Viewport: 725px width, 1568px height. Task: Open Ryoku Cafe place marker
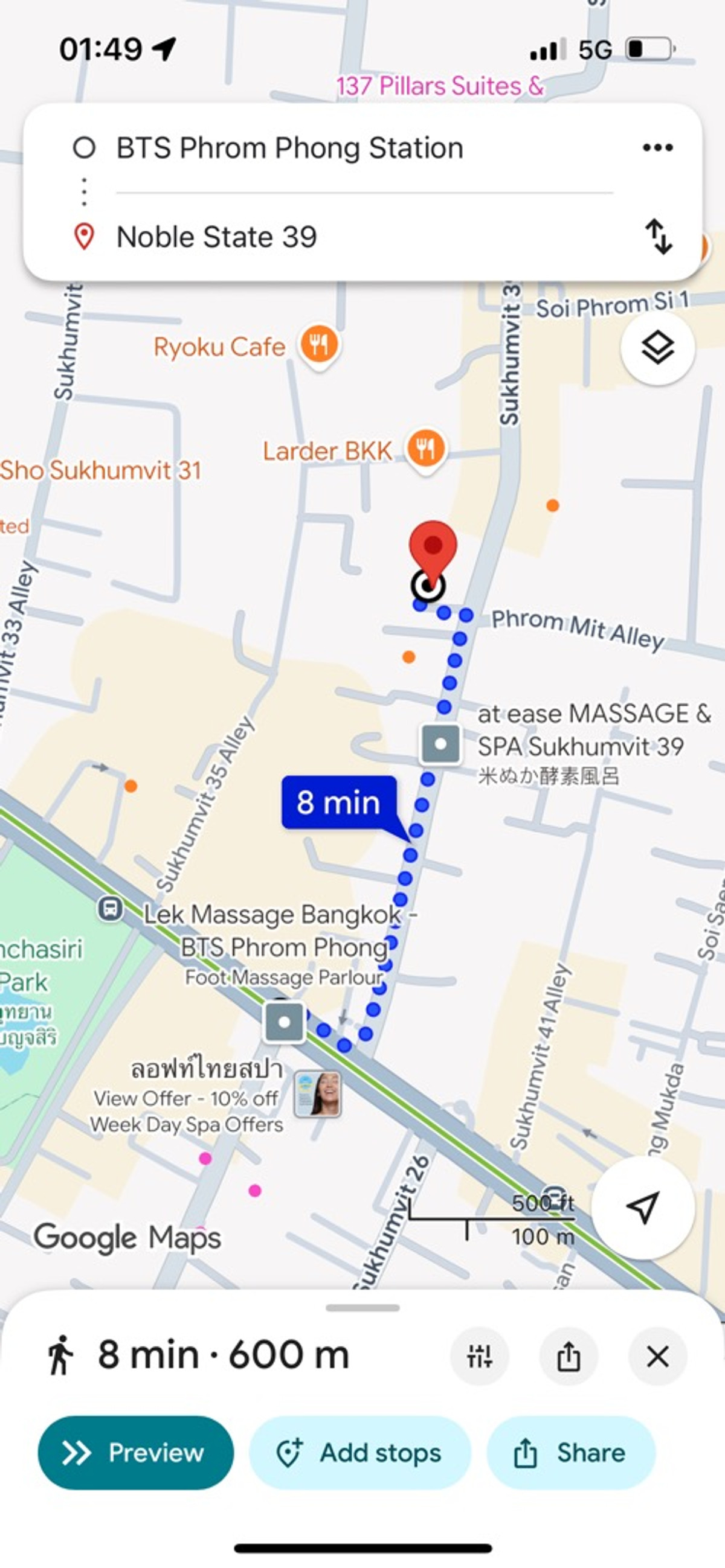coord(318,346)
